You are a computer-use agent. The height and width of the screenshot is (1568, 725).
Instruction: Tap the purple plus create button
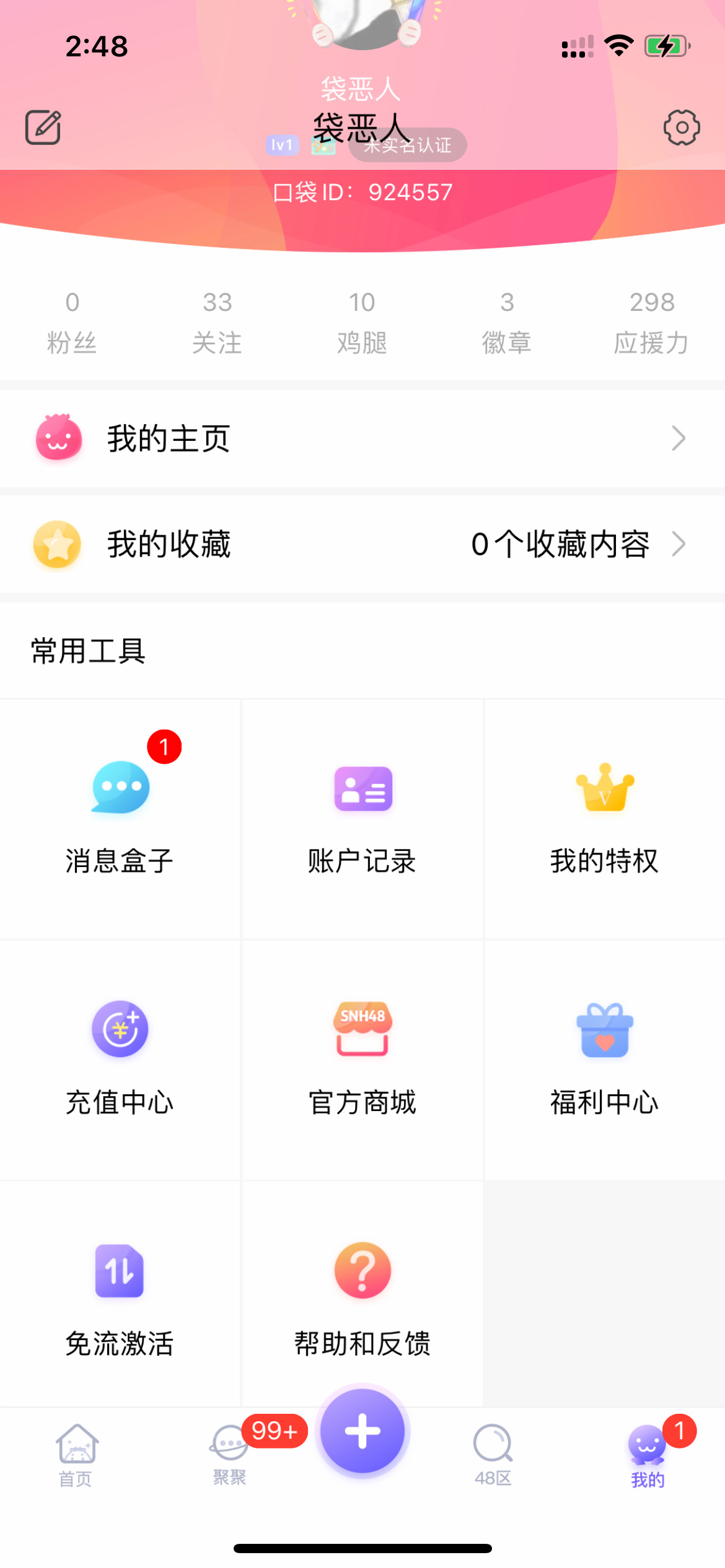362,1431
